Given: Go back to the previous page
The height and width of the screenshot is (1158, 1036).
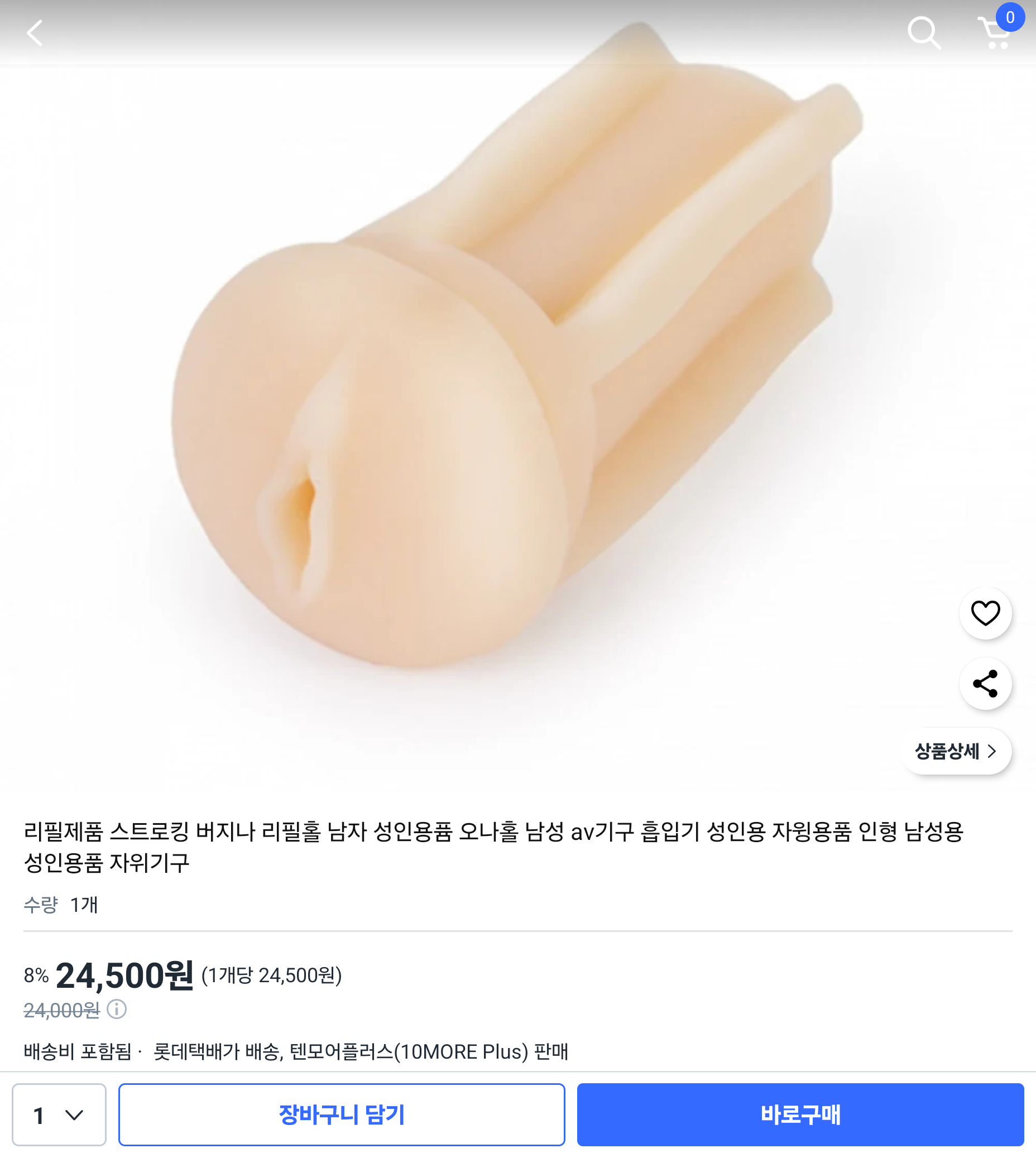Looking at the screenshot, I should click(34, 32).
